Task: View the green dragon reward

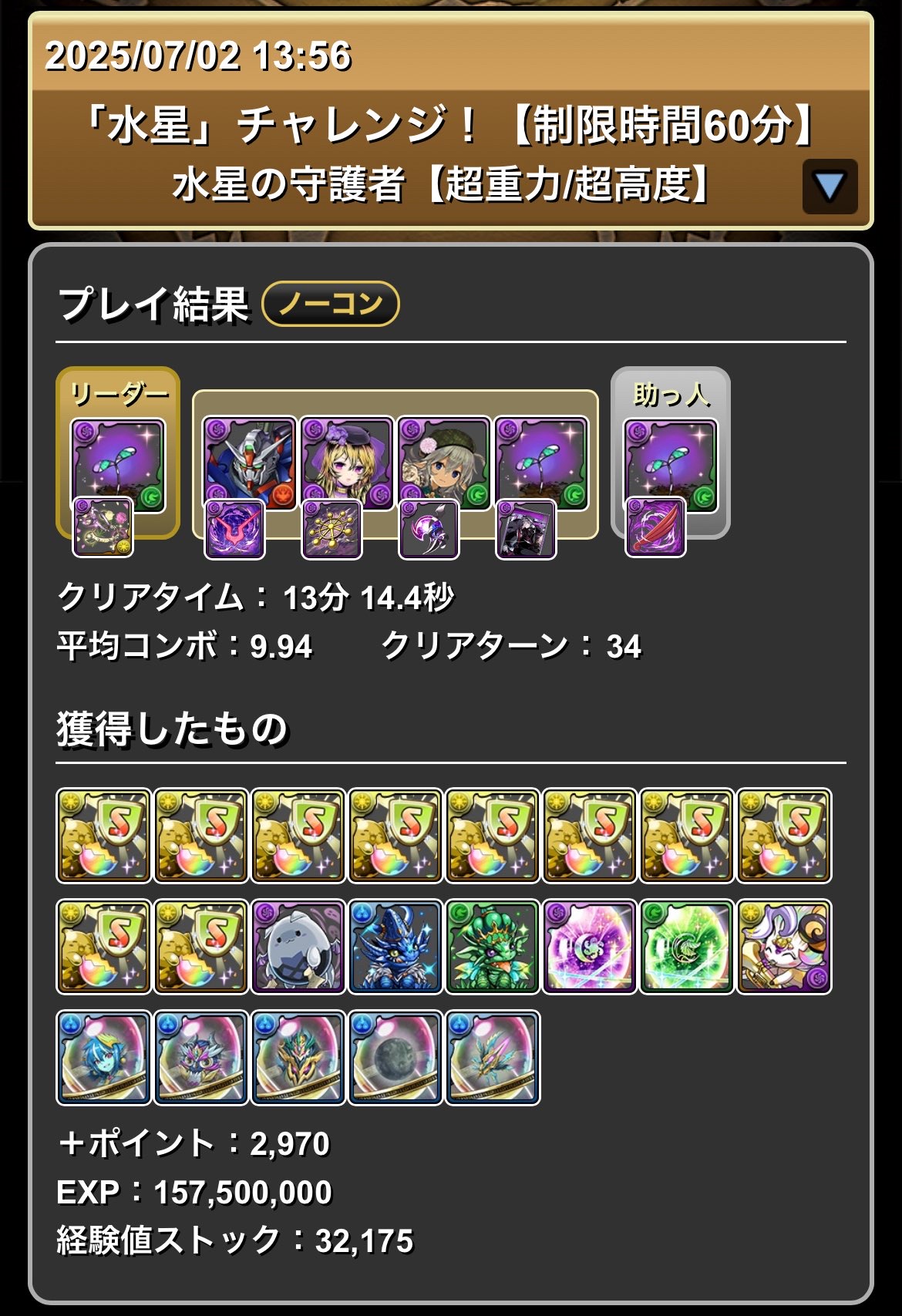Action: [x=493, y=947]
